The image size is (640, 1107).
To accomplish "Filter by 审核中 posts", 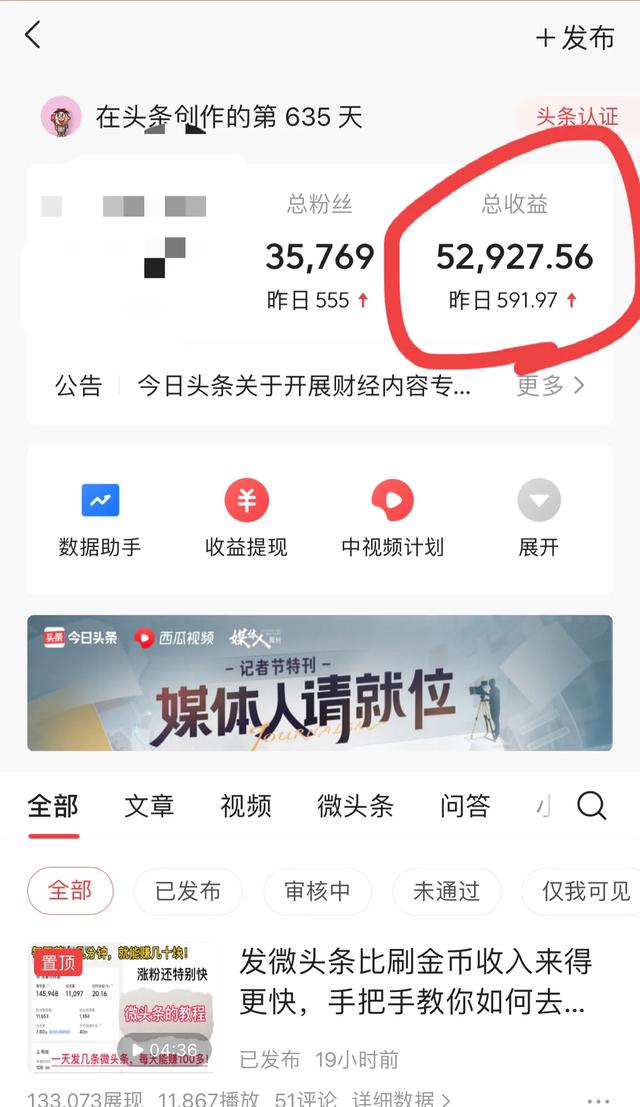I will (317, 891).
